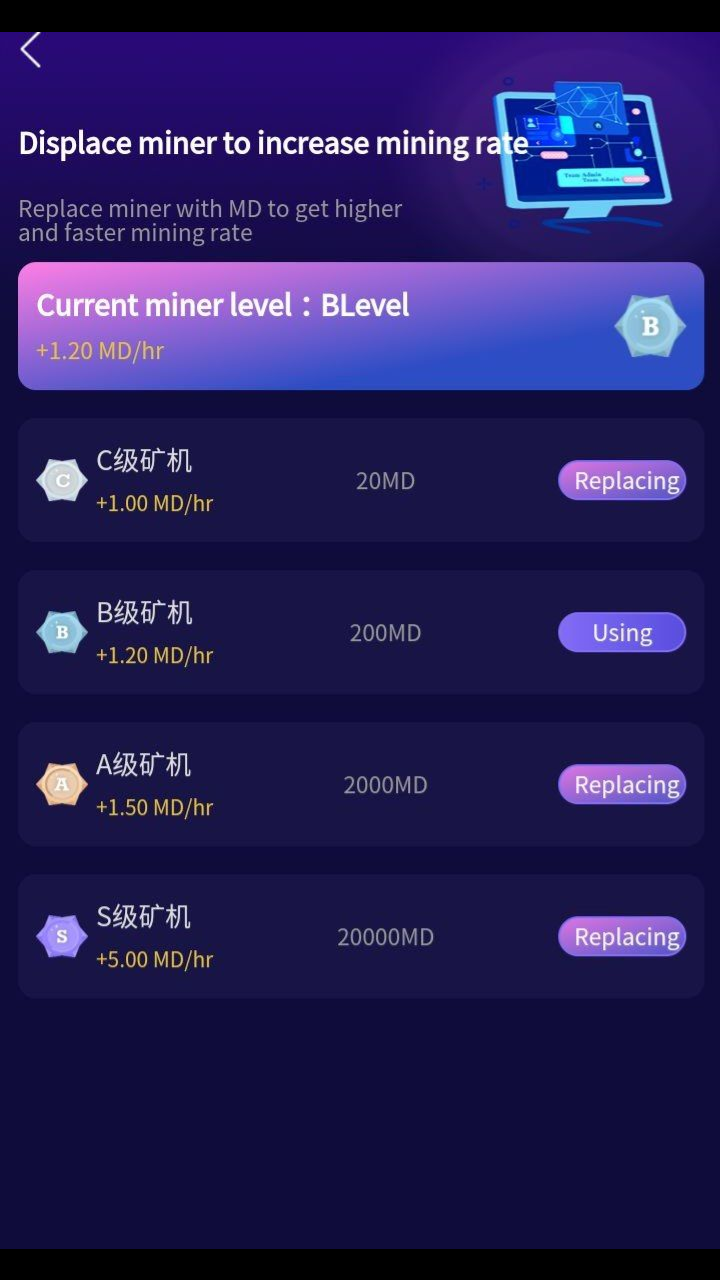Select Replacing for the A级矿机 miner
This screenshot has width=720, height=1280.
point(622,785)
